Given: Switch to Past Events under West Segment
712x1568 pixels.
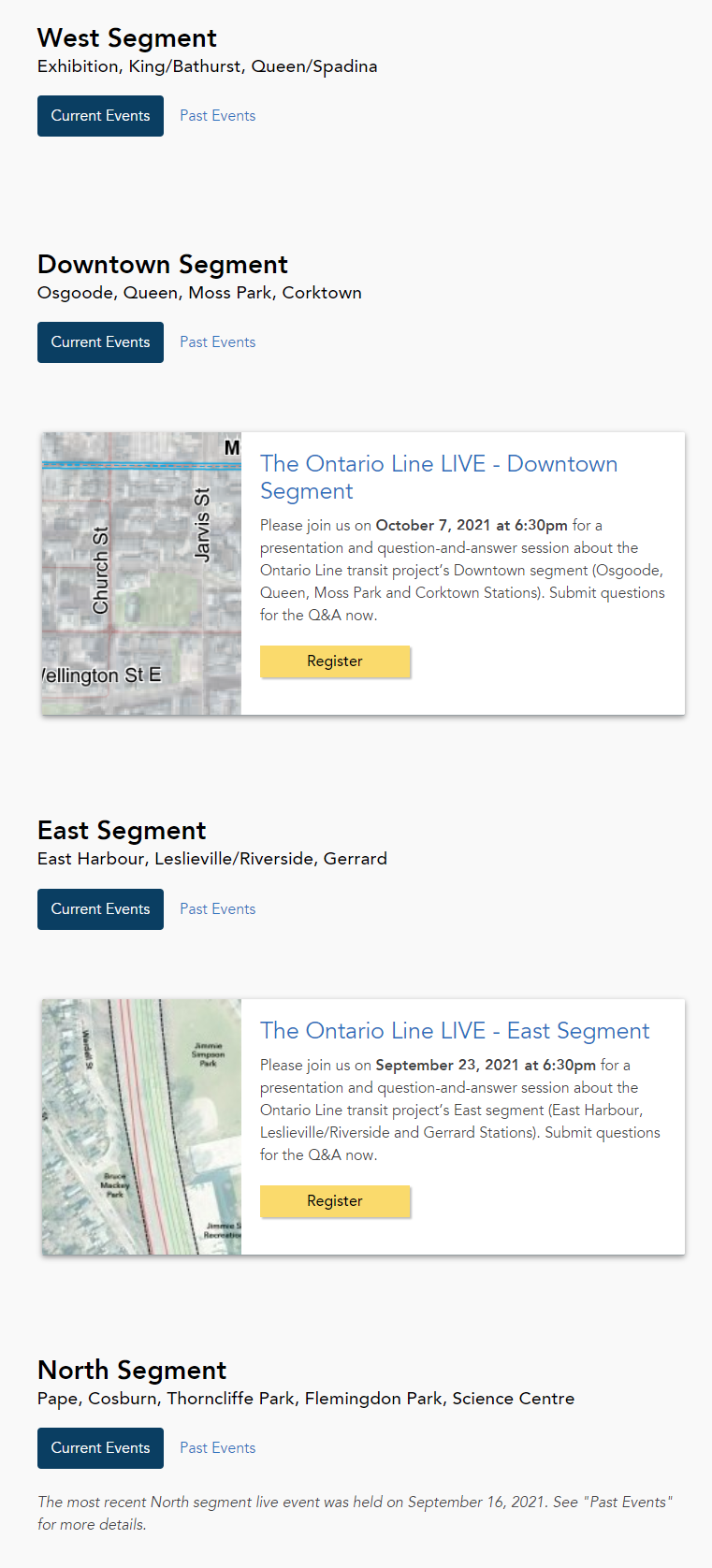Looking at the screenshot, I should (x=217, y=116).
